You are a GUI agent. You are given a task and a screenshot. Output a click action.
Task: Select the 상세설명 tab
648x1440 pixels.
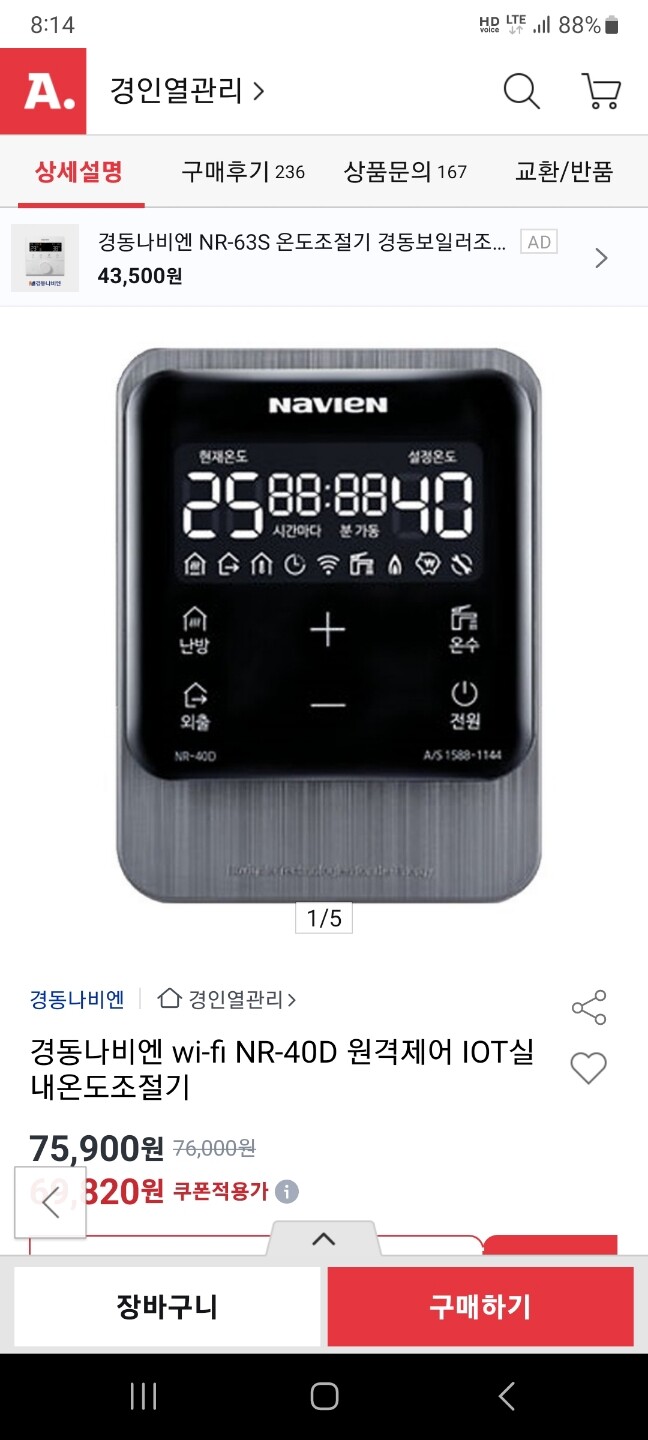tap(79, 172)
